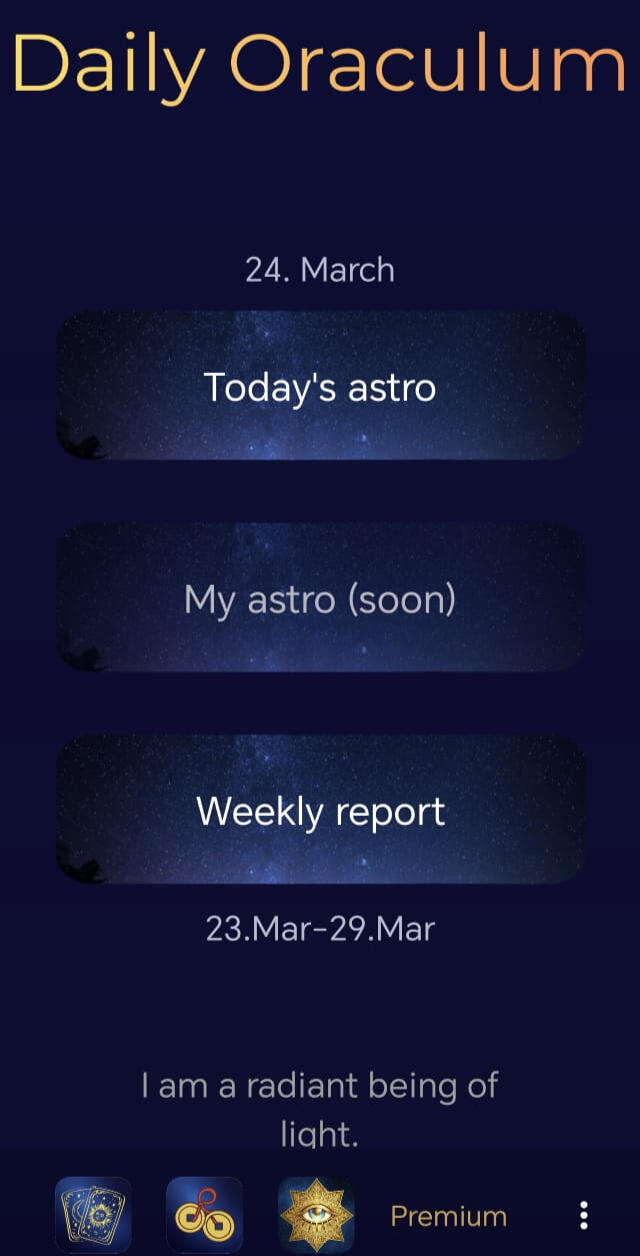
Task: Open the tarot cards icon
Action: pos(93,1215)
